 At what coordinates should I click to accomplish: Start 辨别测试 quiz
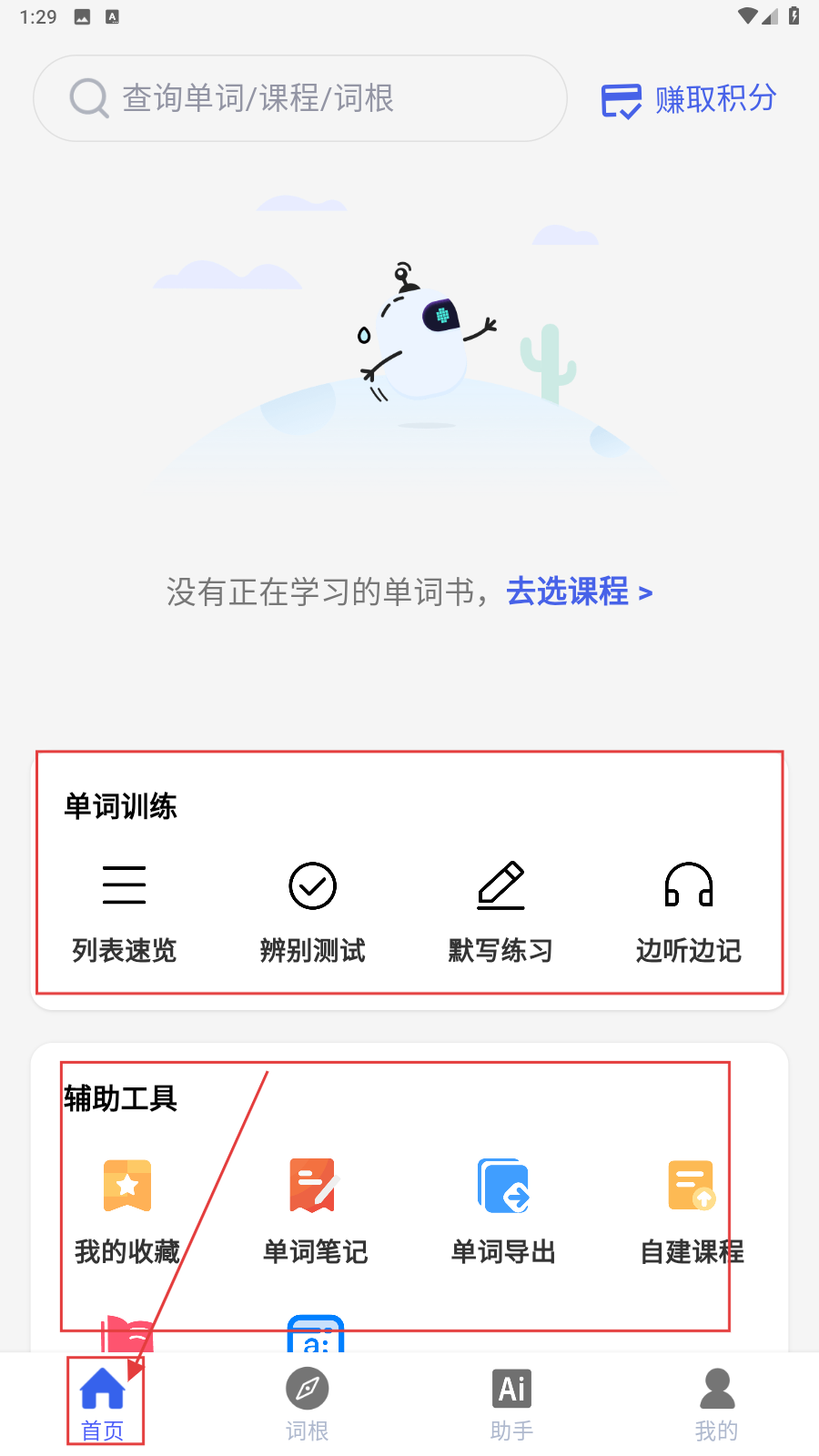point(312,912)
